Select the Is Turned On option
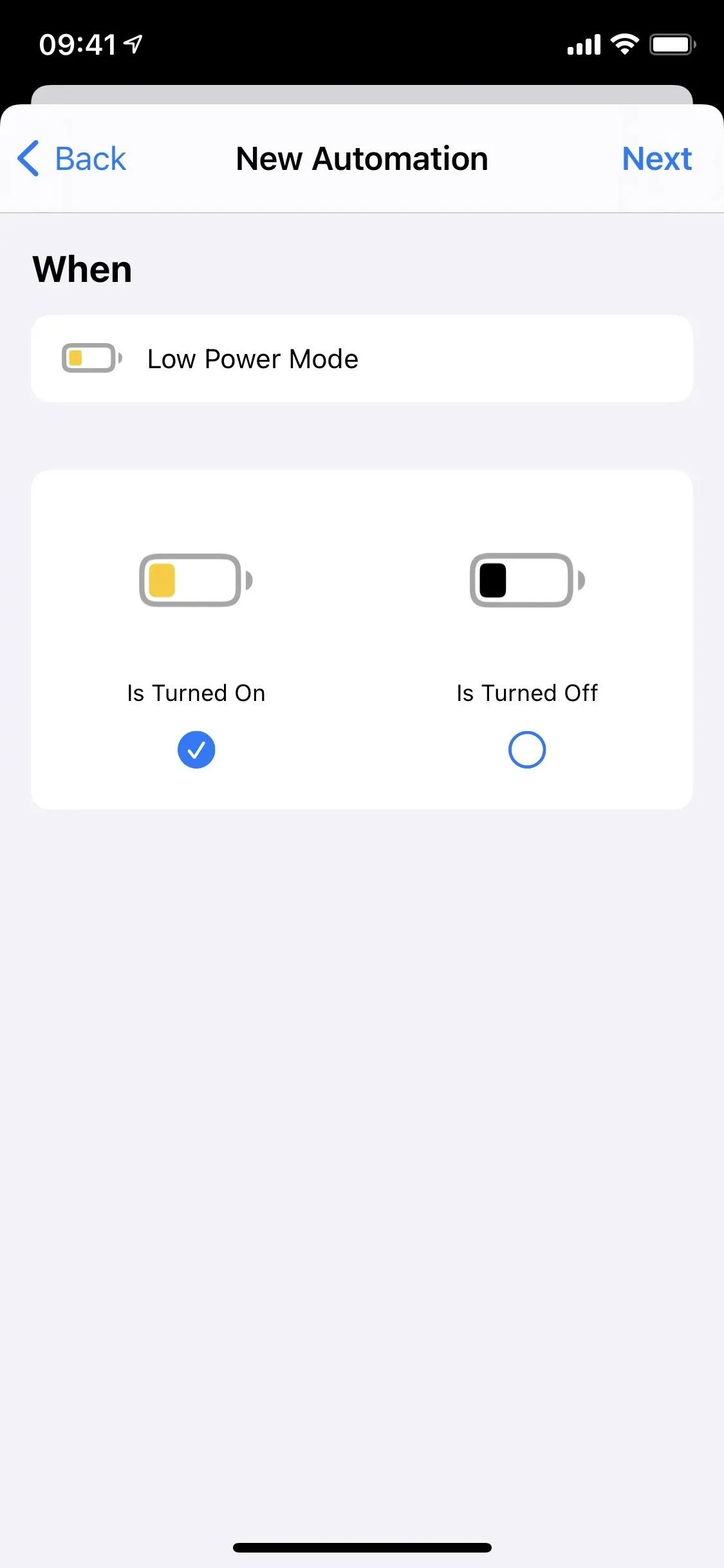The width and height of the screenshot is (724, 1568). 196,749
